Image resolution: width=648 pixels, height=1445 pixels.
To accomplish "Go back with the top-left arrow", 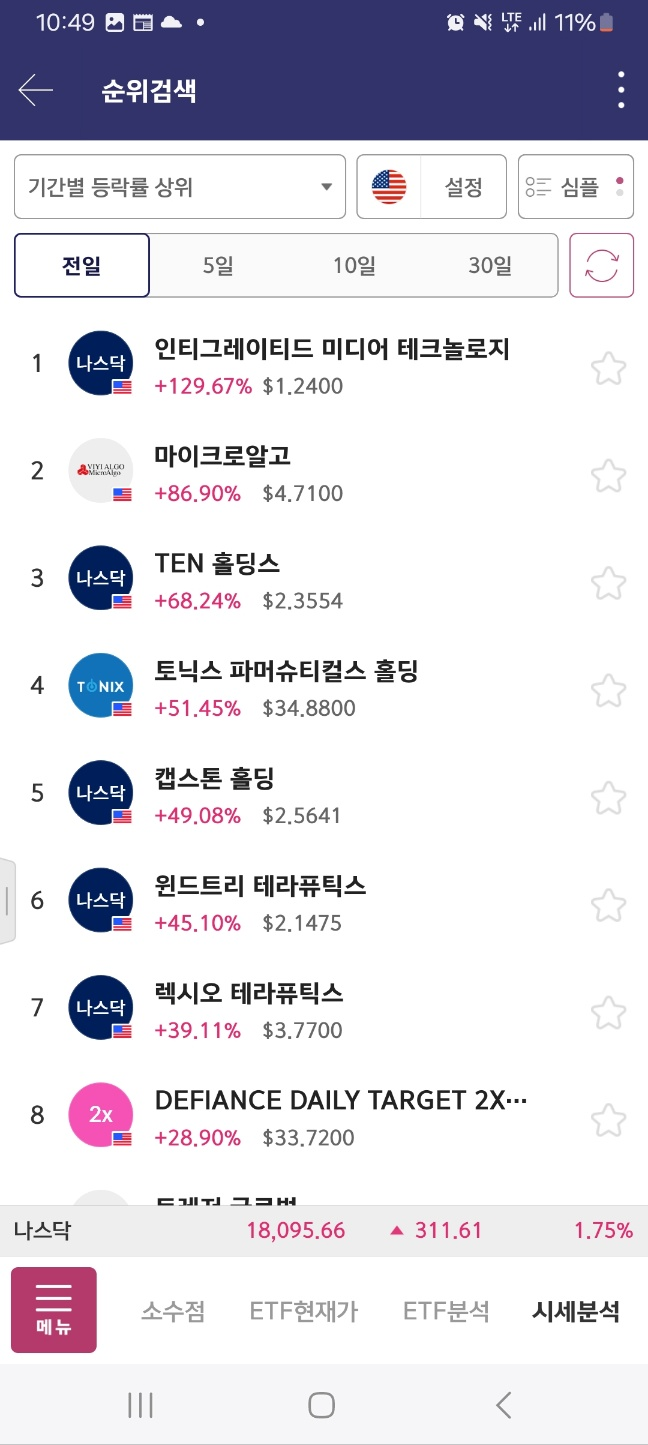I will (36, 91).
